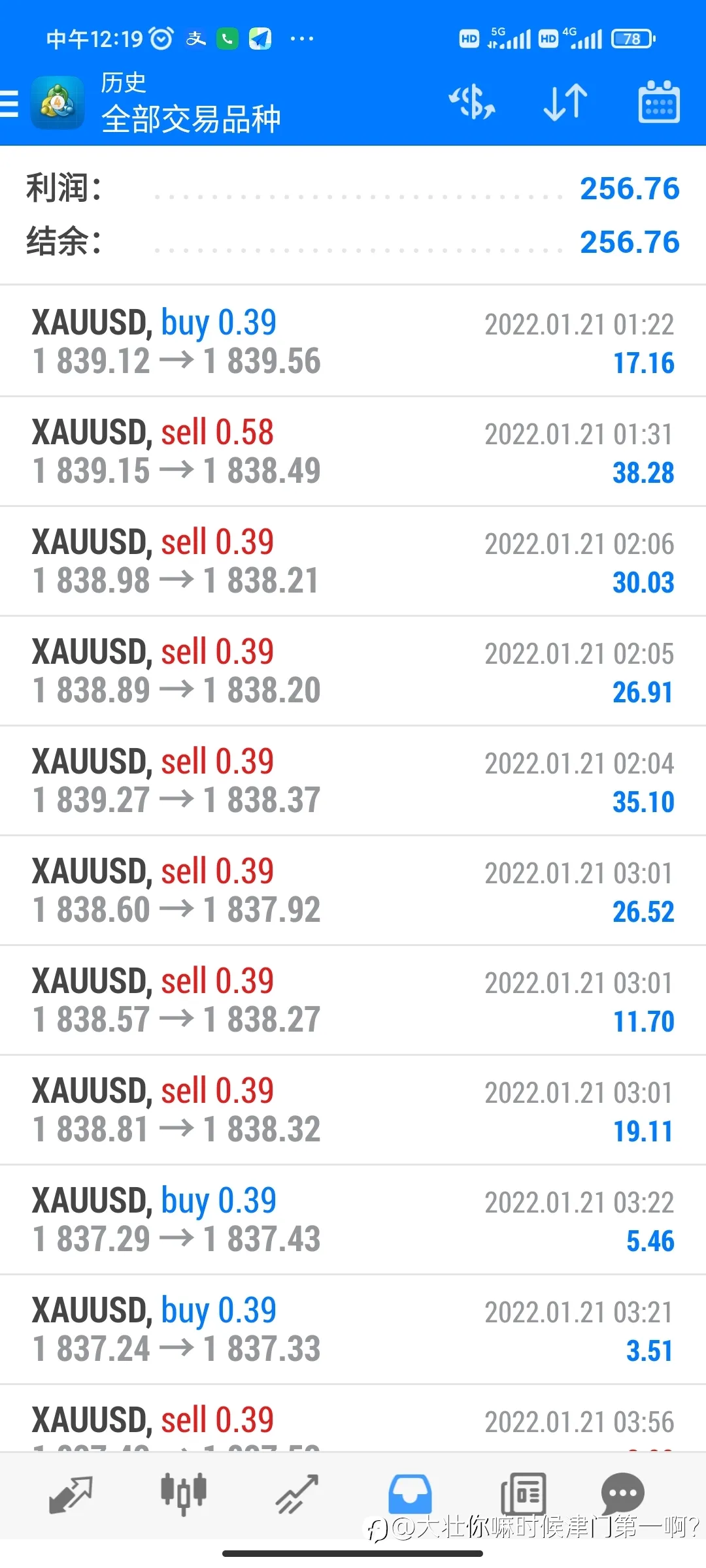
Task: Select the History tab
Action: click(x=410, y=1494)
